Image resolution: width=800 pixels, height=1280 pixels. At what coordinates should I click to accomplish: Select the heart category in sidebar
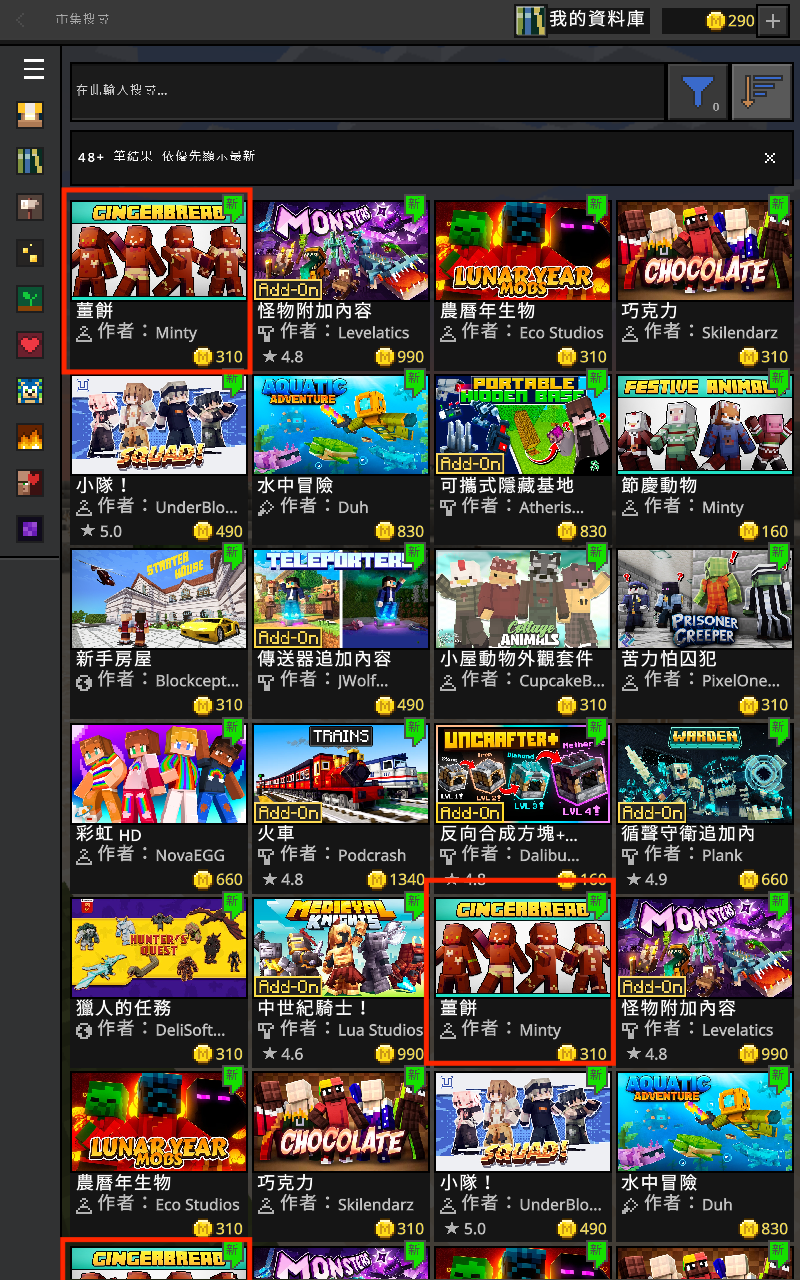[x=30, y=346]
